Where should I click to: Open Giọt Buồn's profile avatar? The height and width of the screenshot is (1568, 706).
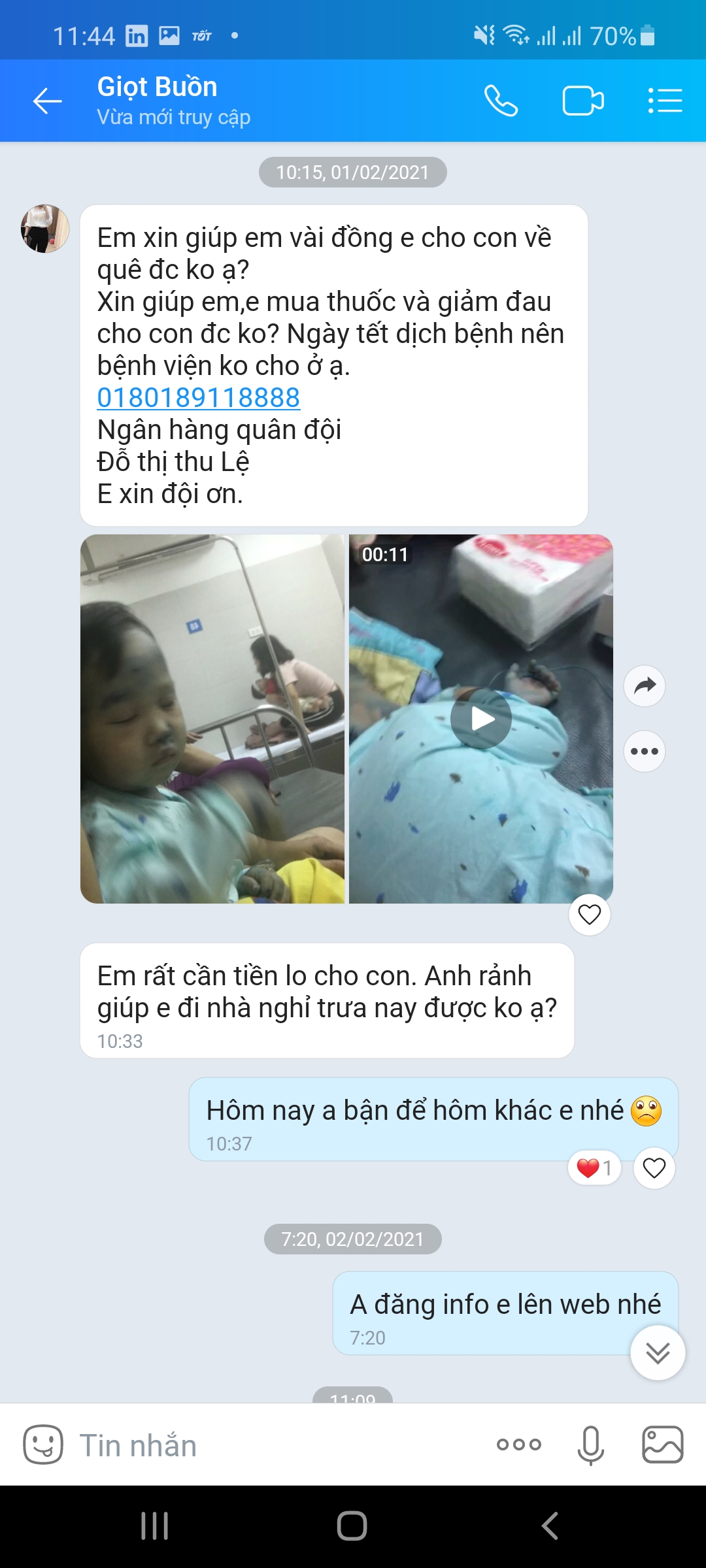tap(45, 229)
